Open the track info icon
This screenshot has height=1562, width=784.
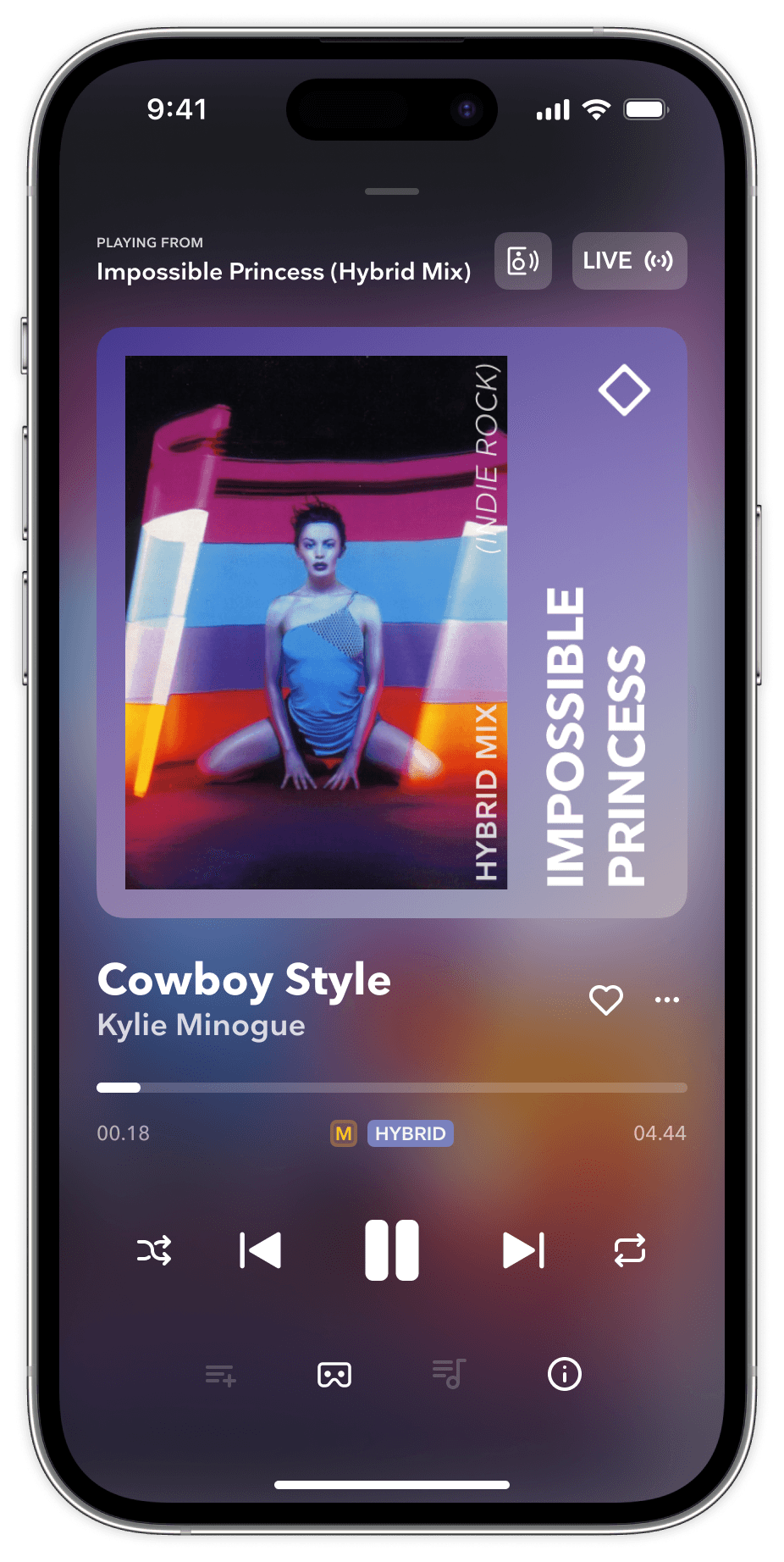tap(565, 1374)
